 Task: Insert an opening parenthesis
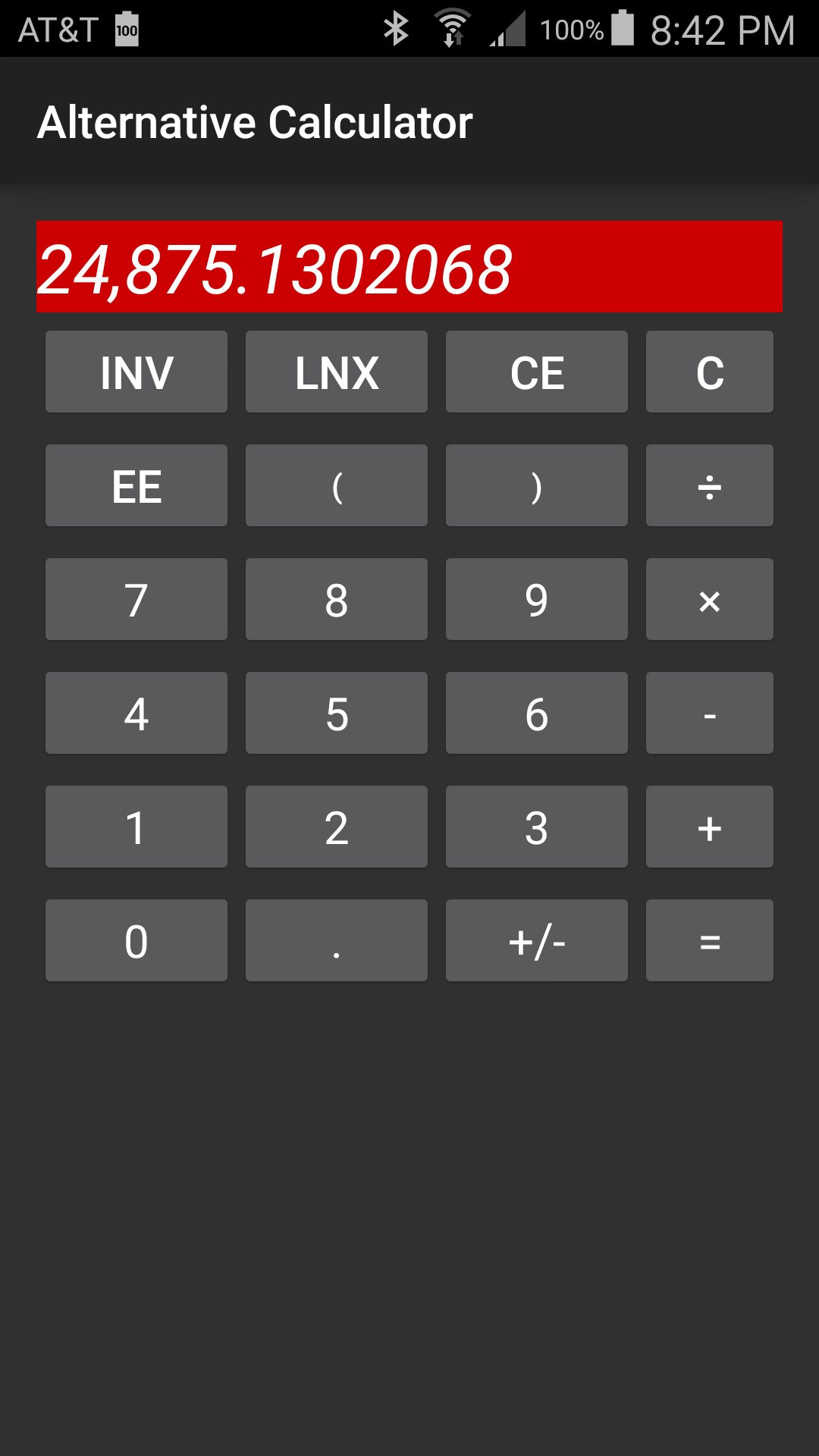coord(337,485)
